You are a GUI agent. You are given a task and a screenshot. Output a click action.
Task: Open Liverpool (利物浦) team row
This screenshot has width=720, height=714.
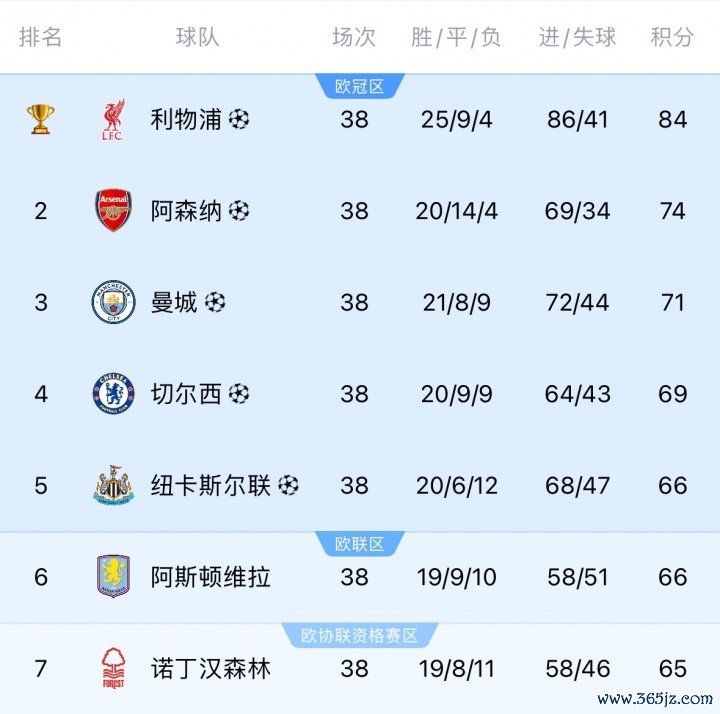click(186, 120)
